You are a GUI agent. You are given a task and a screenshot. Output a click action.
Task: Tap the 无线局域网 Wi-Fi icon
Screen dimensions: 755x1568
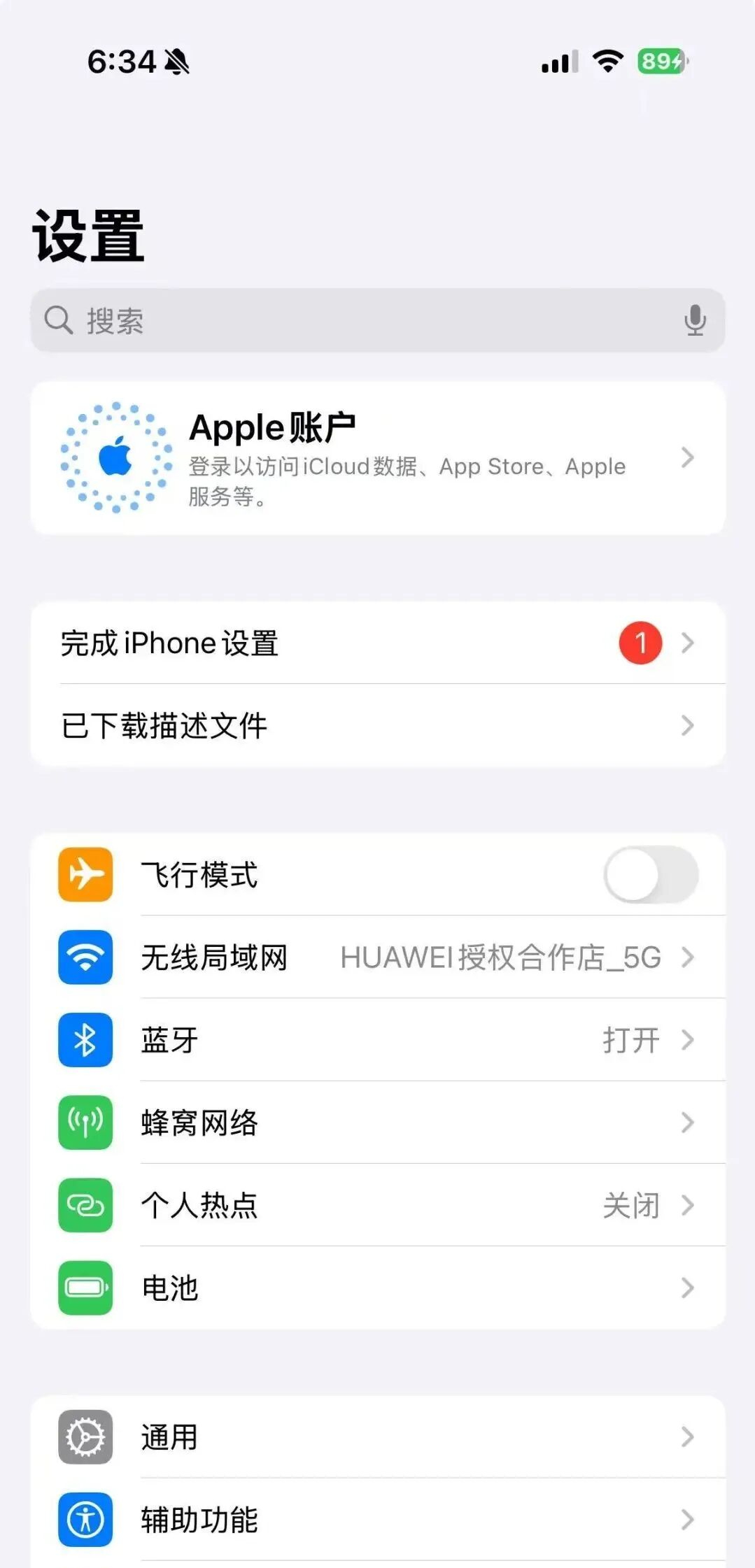click(x=84, y=957)
